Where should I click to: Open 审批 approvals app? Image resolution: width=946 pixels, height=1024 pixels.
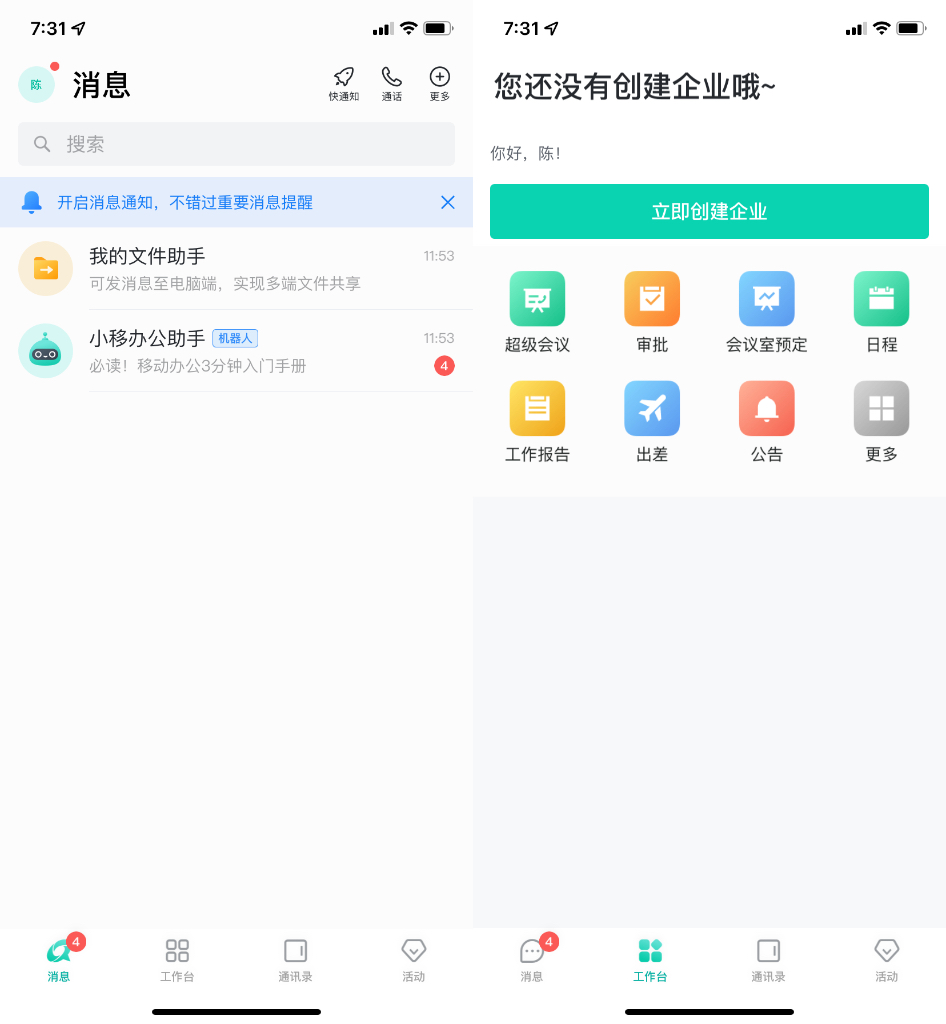pyautogui.click(x=652, y=312)
